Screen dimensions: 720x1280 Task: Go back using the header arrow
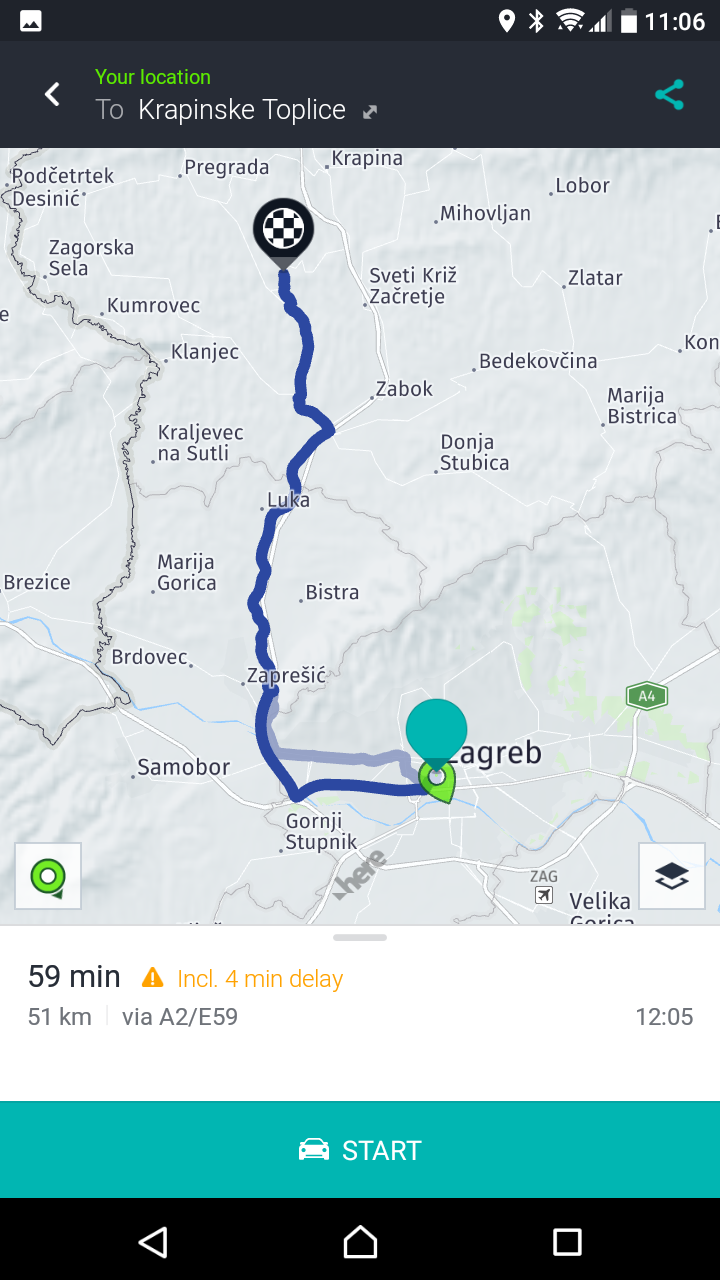click(52, 95)
